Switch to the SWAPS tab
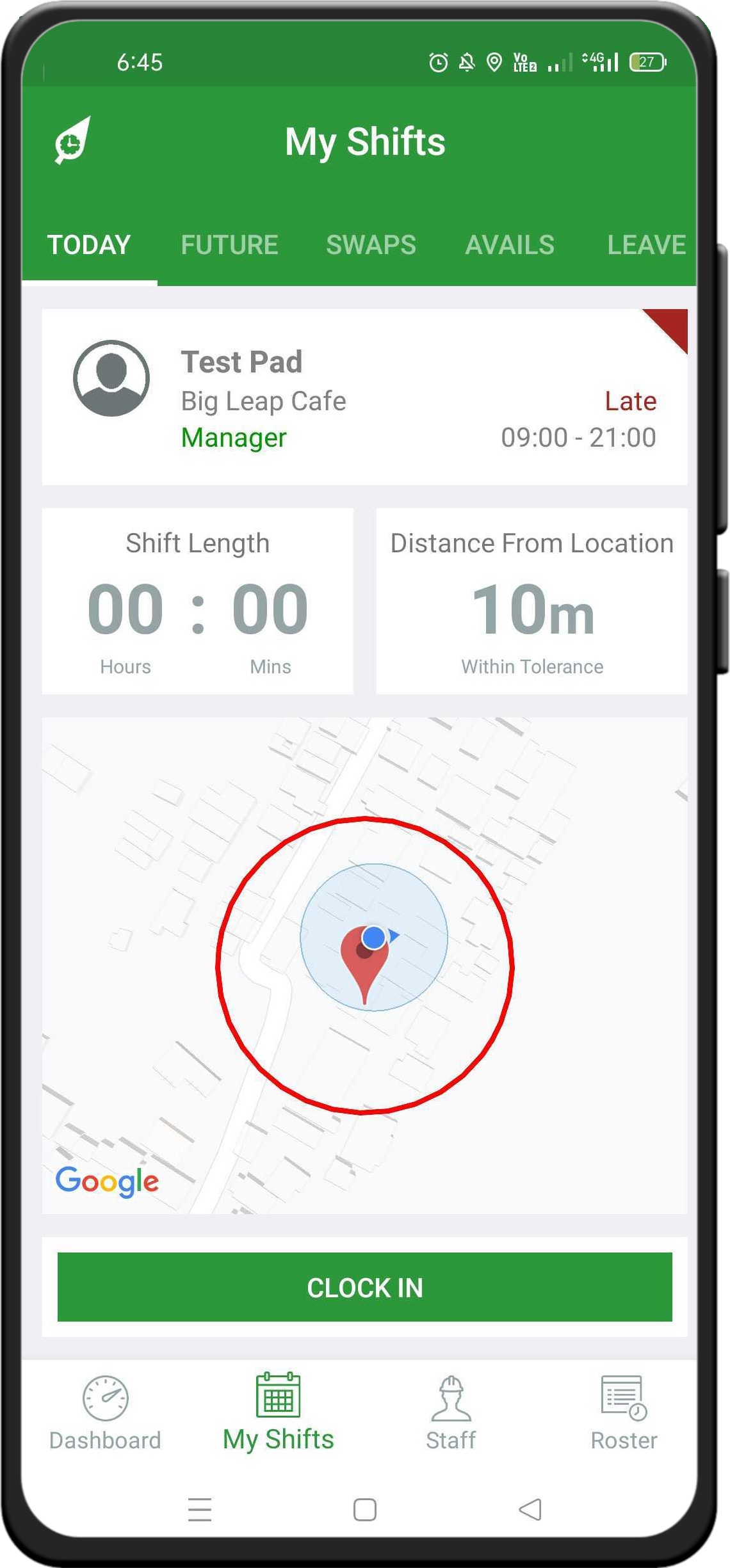The width and height of the screenshot is (730, 1568). point(371,245)
